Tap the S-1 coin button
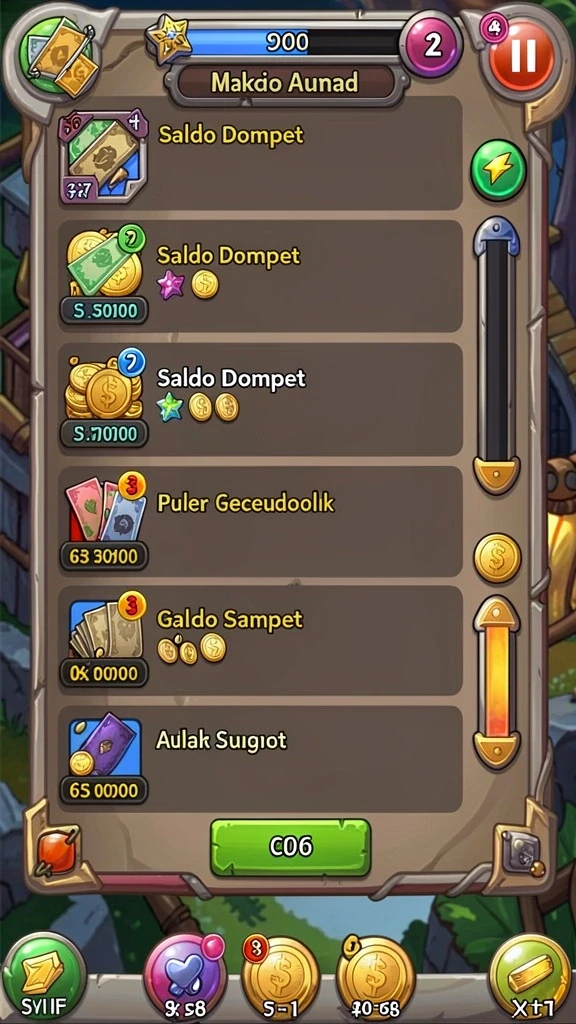Viewport: 576px width, 1024px height. (280, 978)
